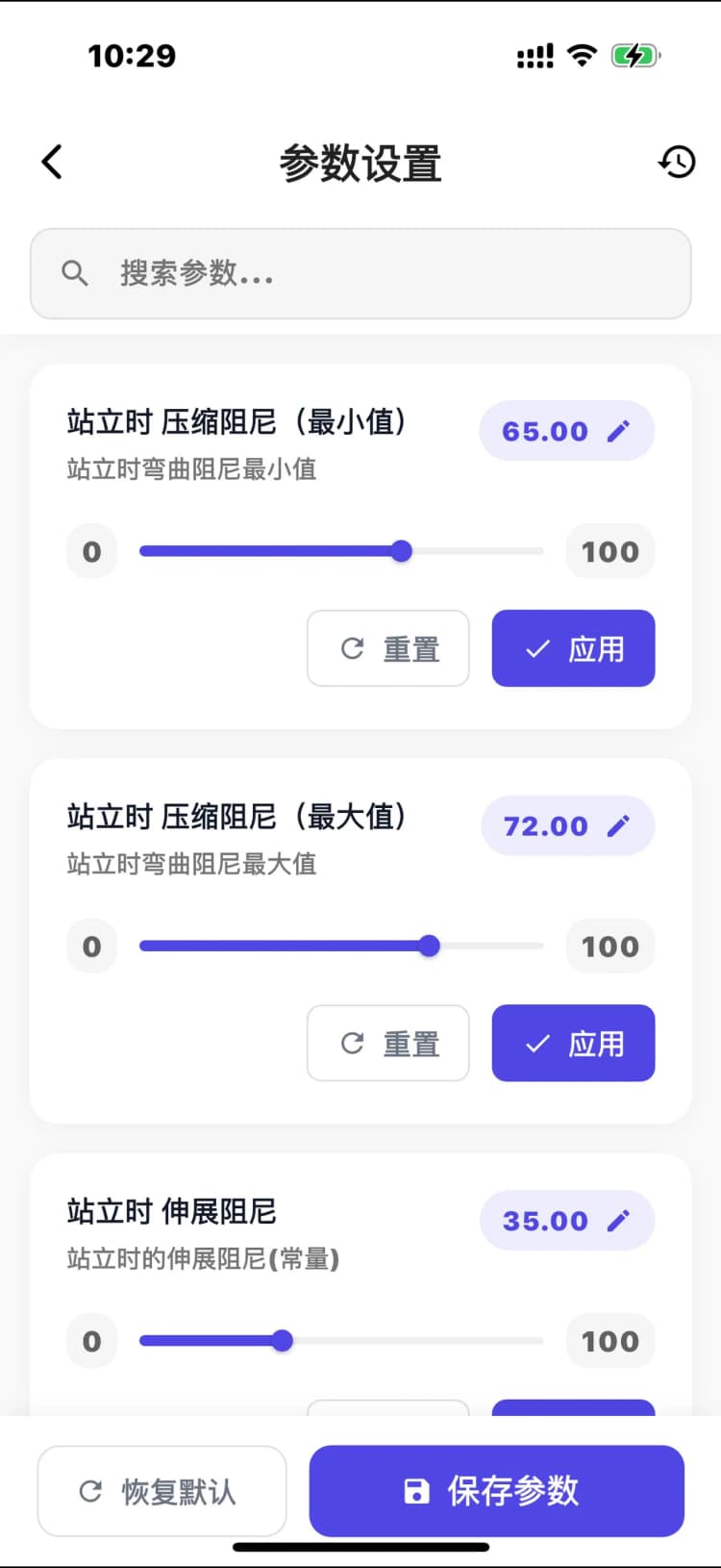
Task: Apply the 压缩阻尼最大值 parameter
Action: point(573,1043)
